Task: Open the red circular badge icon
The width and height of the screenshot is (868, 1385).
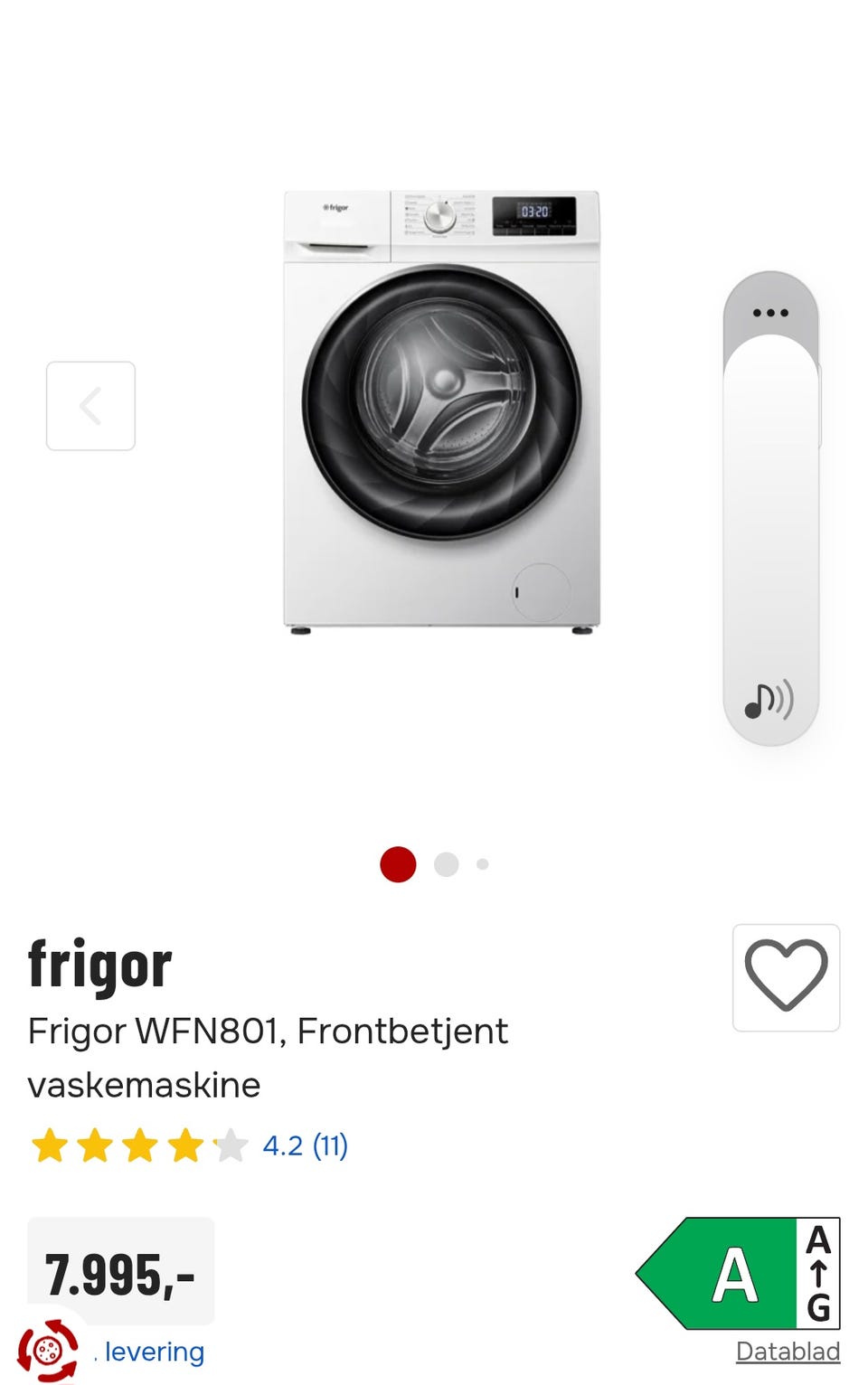Action: pos(48,1351)
